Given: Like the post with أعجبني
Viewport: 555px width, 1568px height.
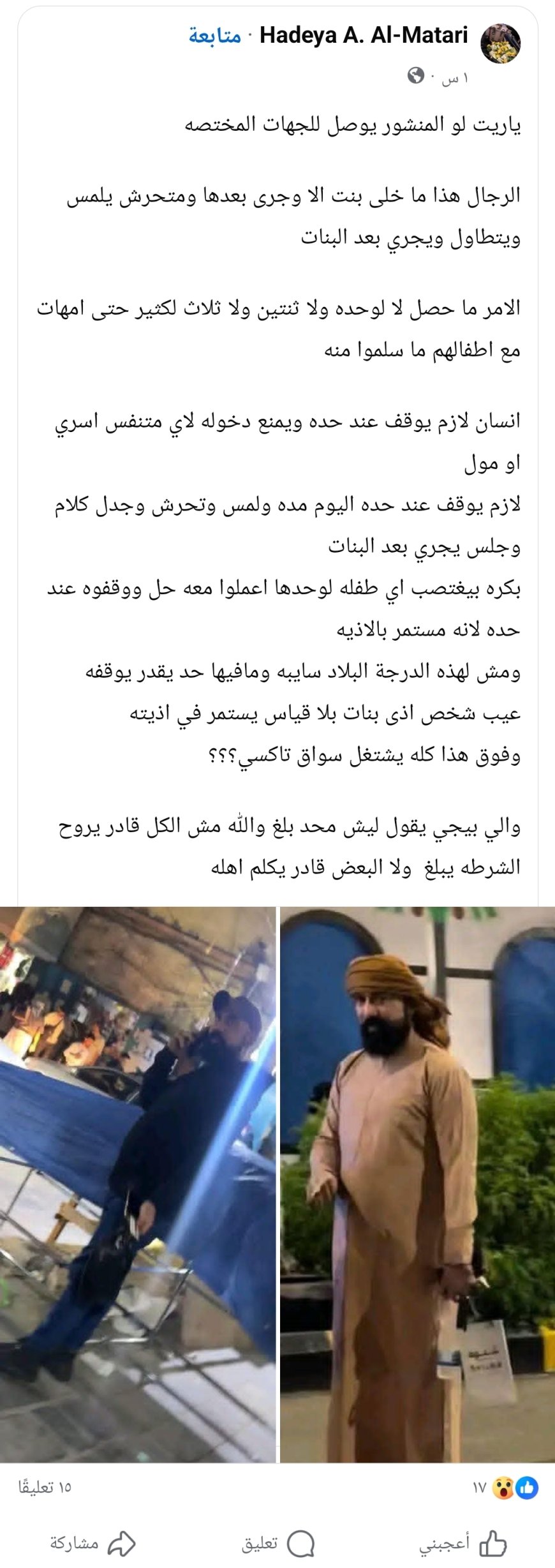Looking at the screenshot, I should (464, 1543).
